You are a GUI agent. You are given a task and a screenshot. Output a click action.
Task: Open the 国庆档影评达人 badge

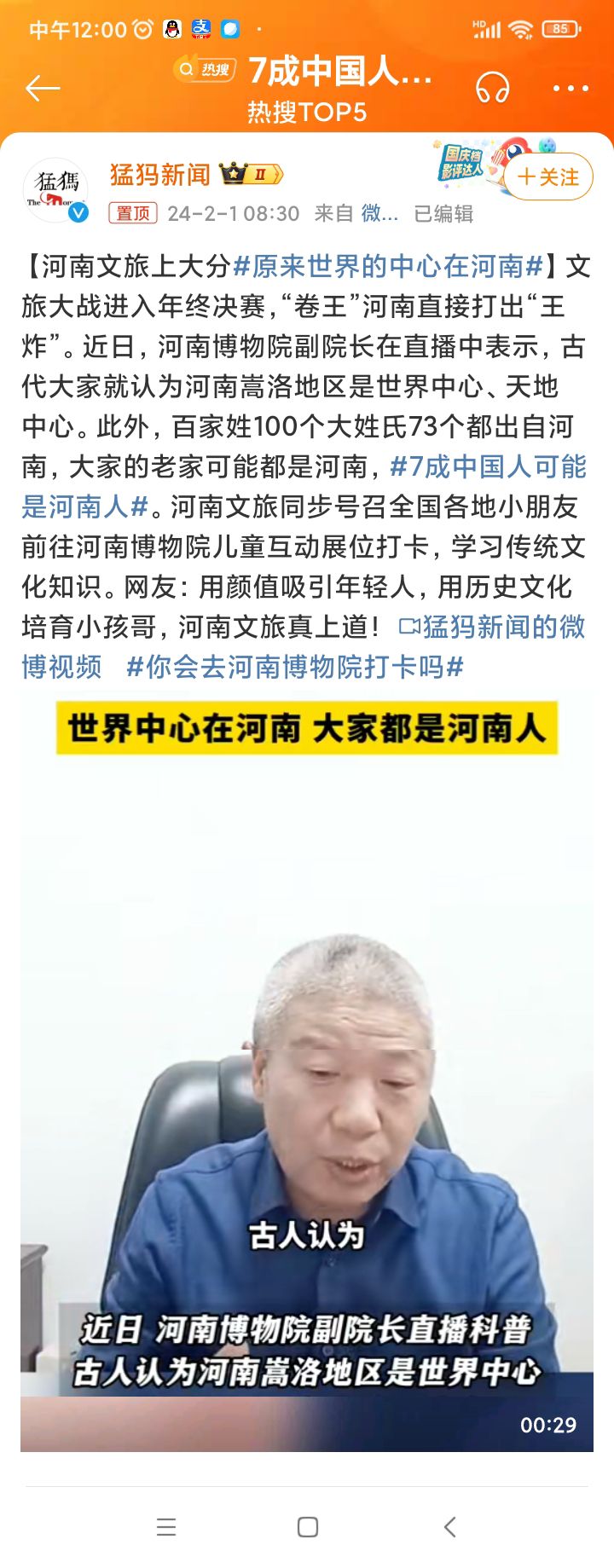460,162
